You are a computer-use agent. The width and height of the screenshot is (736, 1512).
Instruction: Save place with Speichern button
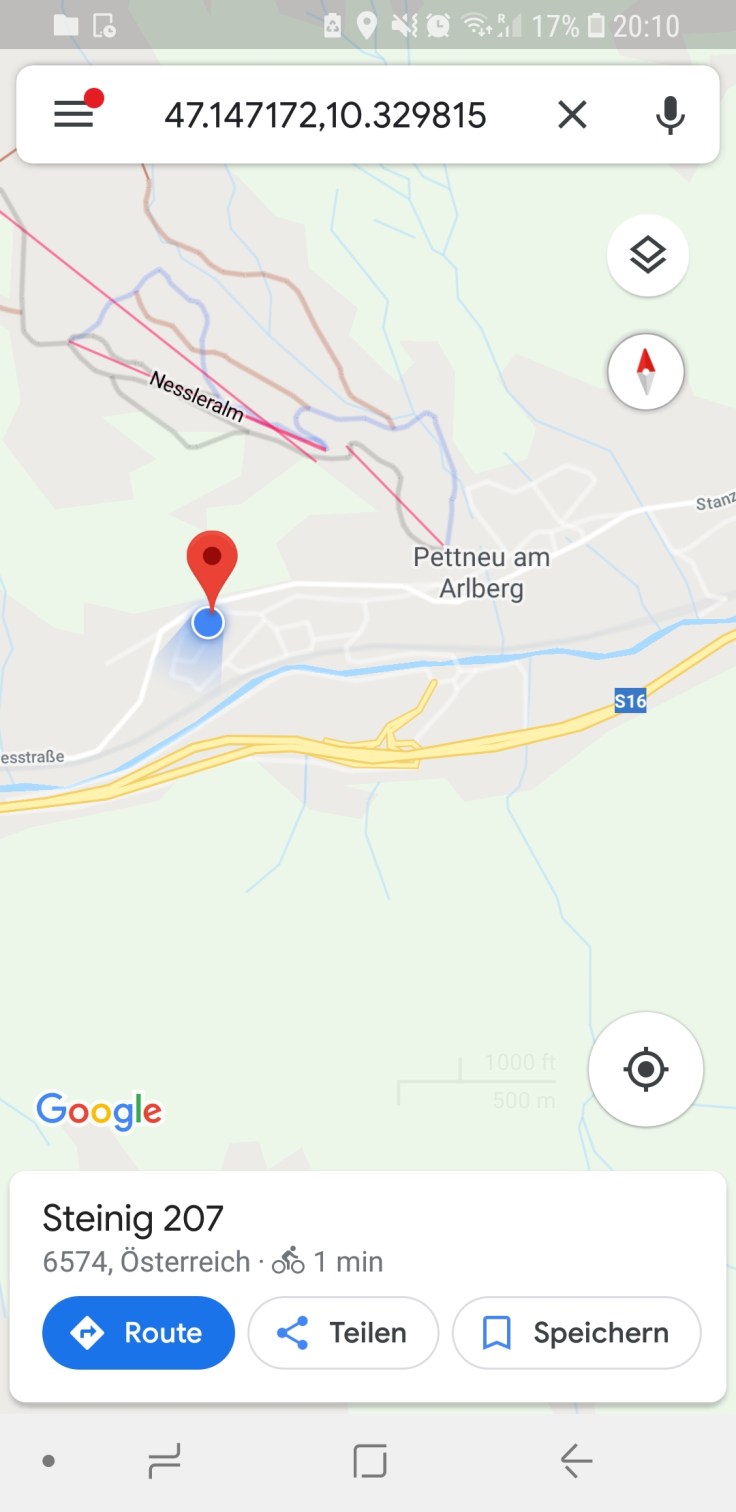(577, 1332)
